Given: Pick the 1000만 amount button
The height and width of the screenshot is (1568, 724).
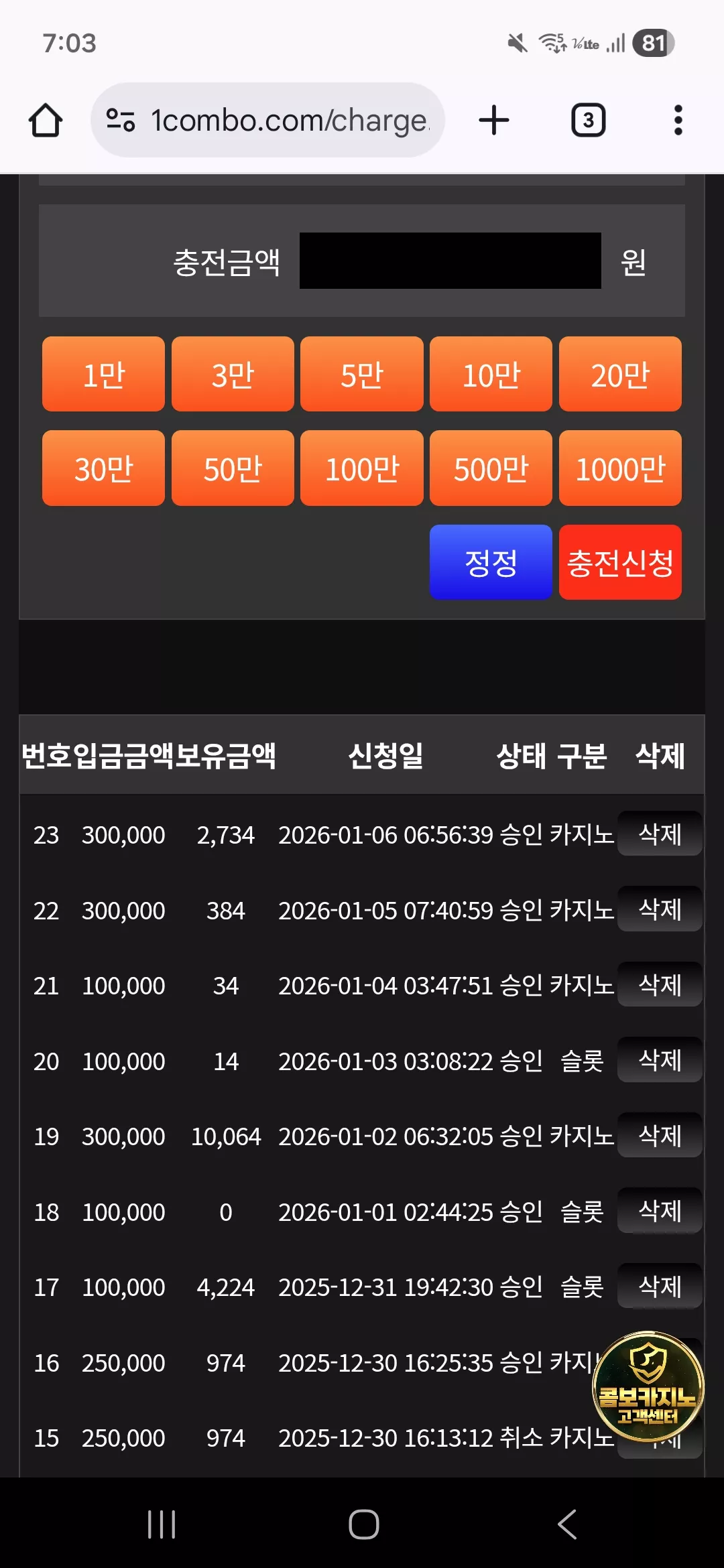Looking at the screenshot, I should pyautogui.click(x=620, y=468).
